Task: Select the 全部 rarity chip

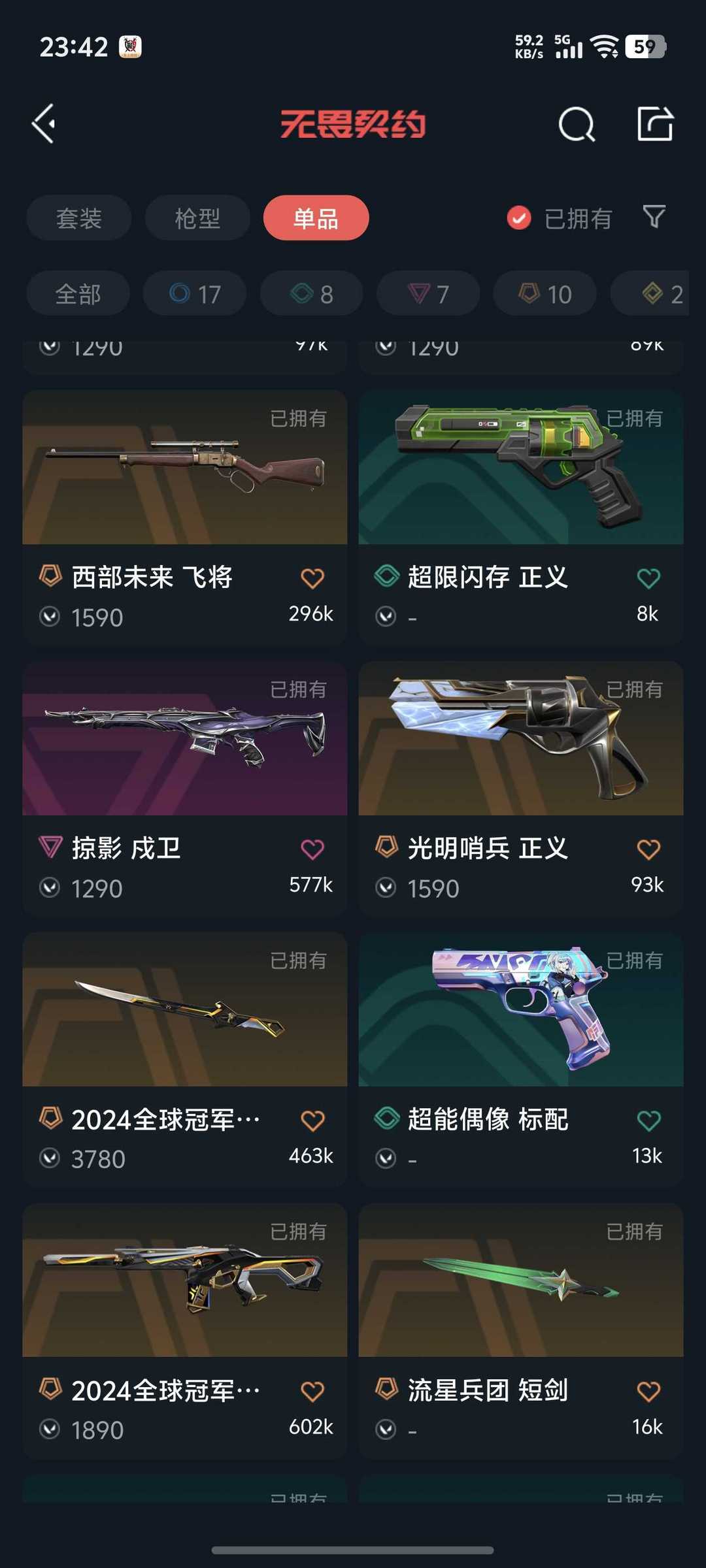Action: coord(78,294)
